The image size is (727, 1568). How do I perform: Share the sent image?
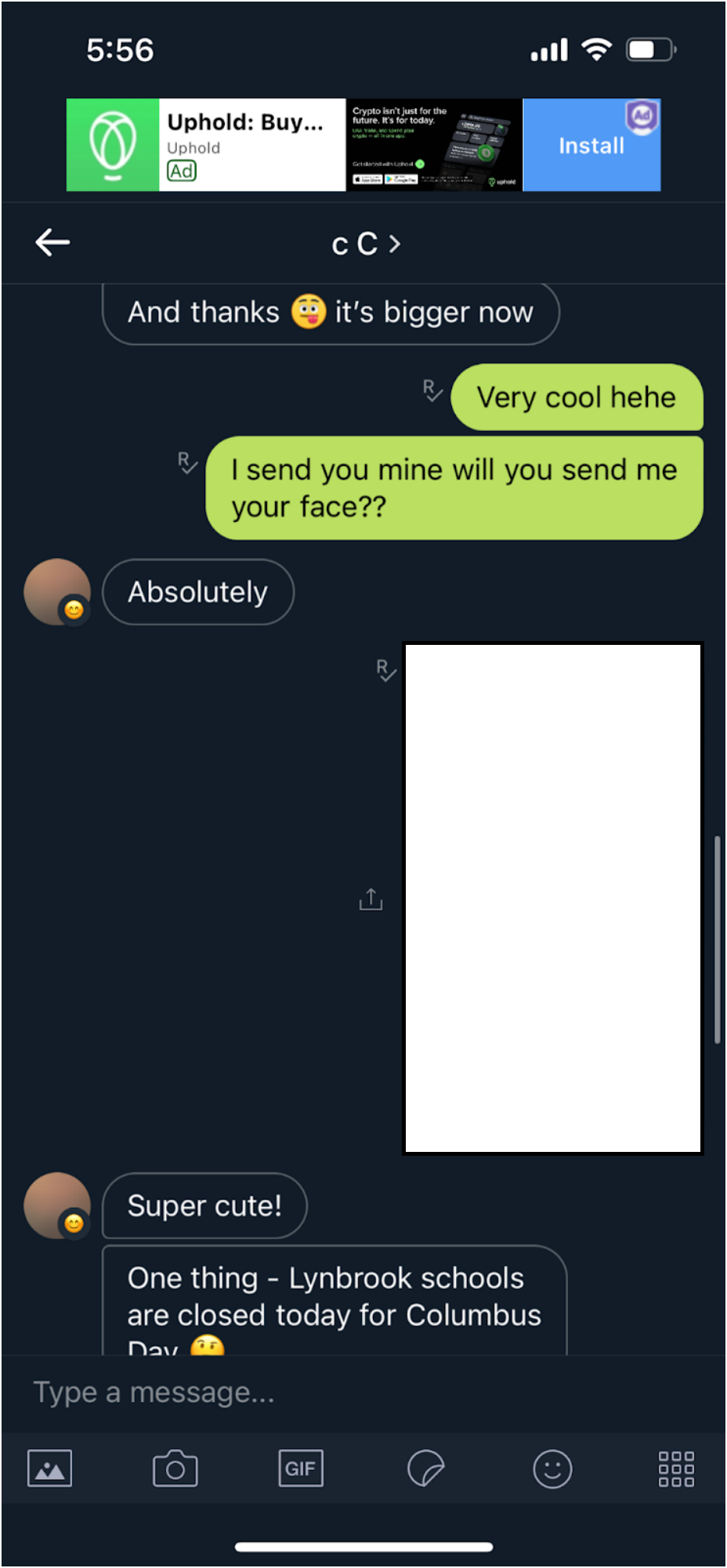tap(371, 900)
